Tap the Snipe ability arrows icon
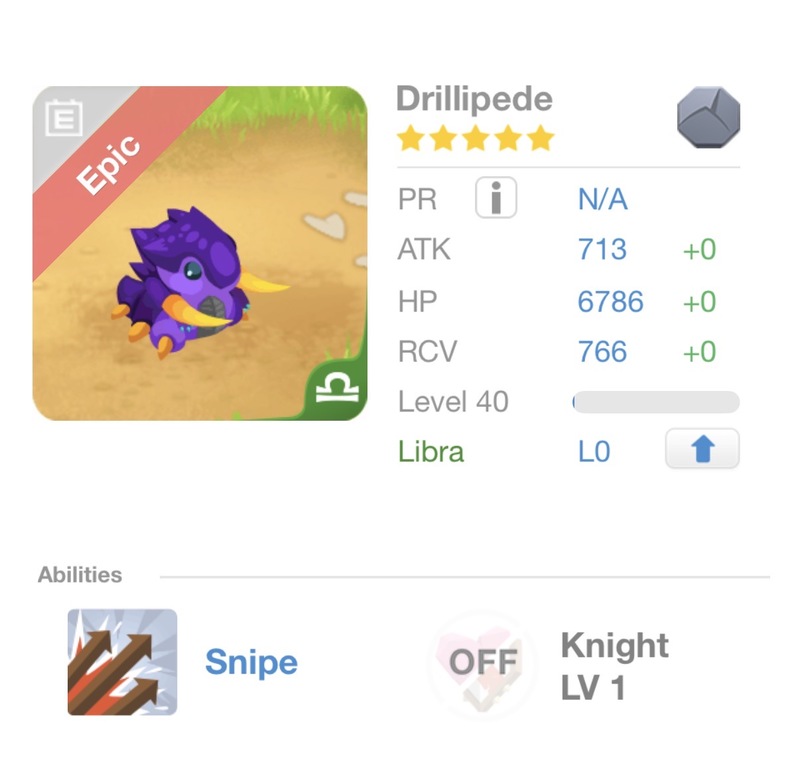800x762 pixels. pos(122,662)
